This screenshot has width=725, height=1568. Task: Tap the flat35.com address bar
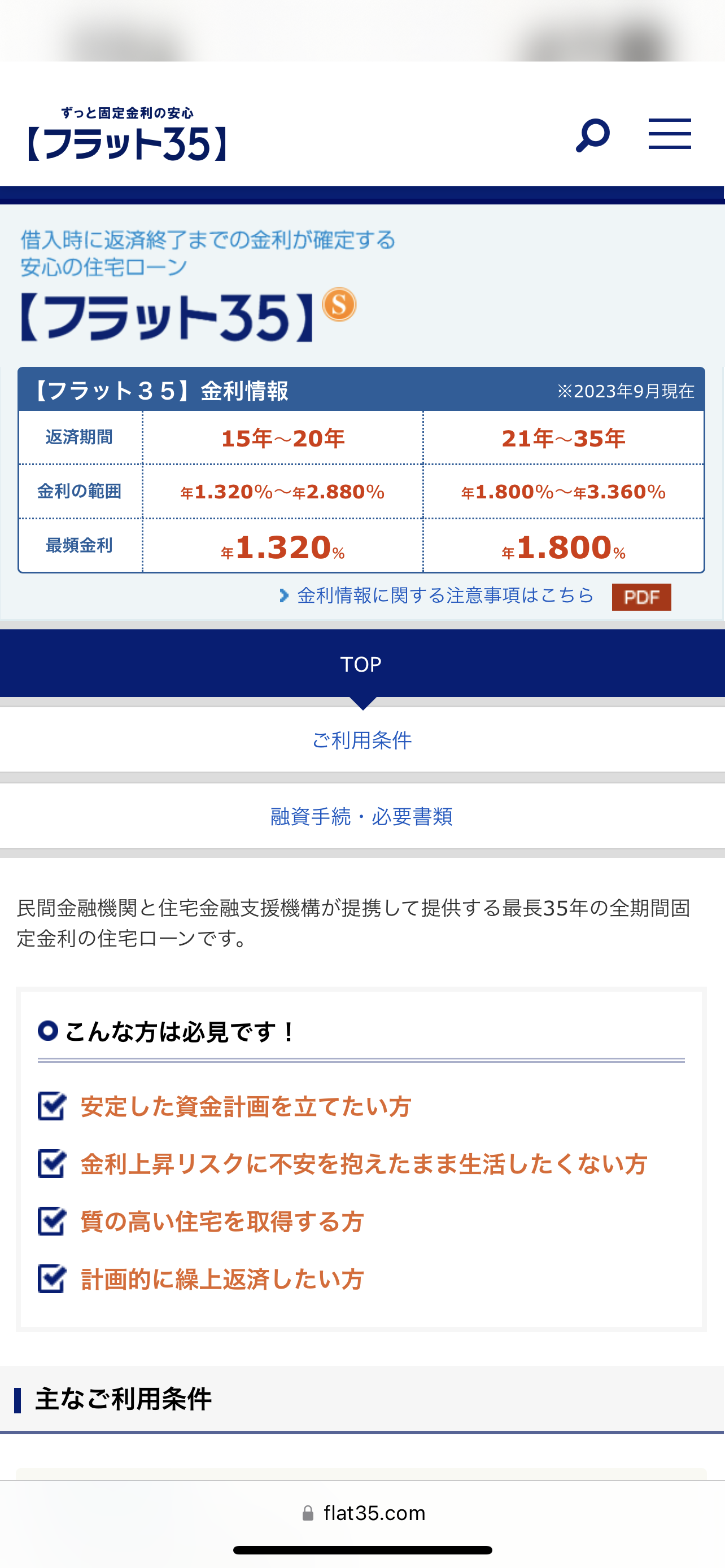(364, 1513)
